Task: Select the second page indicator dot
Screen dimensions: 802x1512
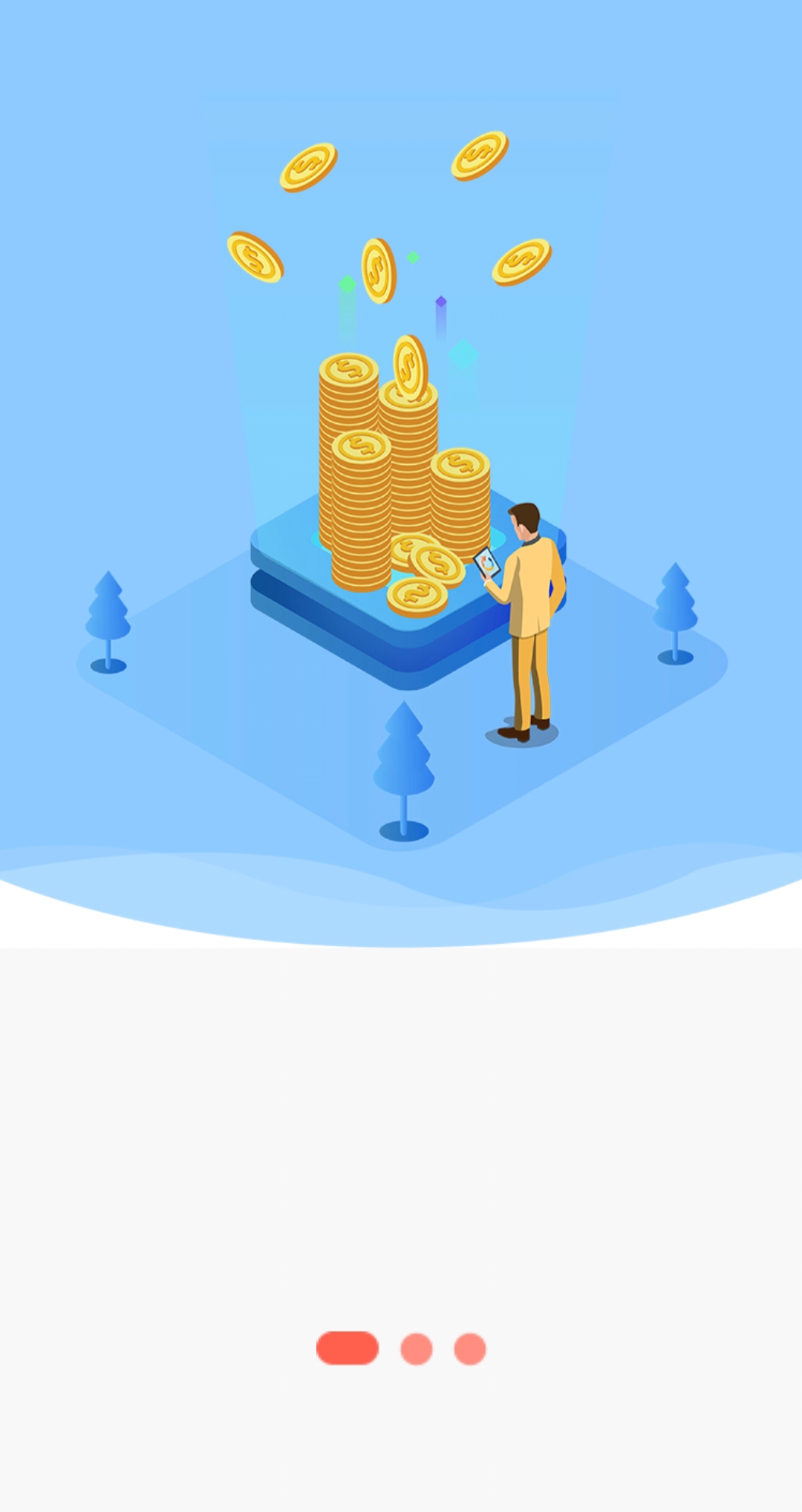Action: (x=417, y=1349)
